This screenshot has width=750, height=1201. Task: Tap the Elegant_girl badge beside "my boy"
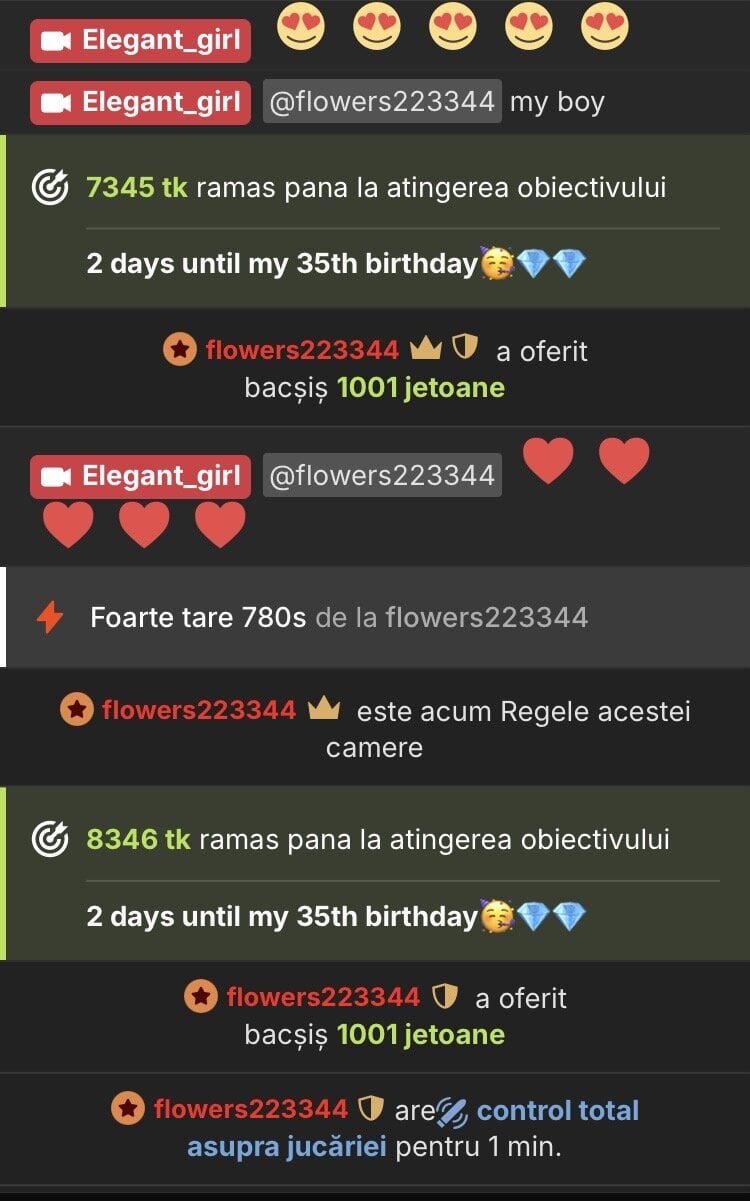(140, 102)
